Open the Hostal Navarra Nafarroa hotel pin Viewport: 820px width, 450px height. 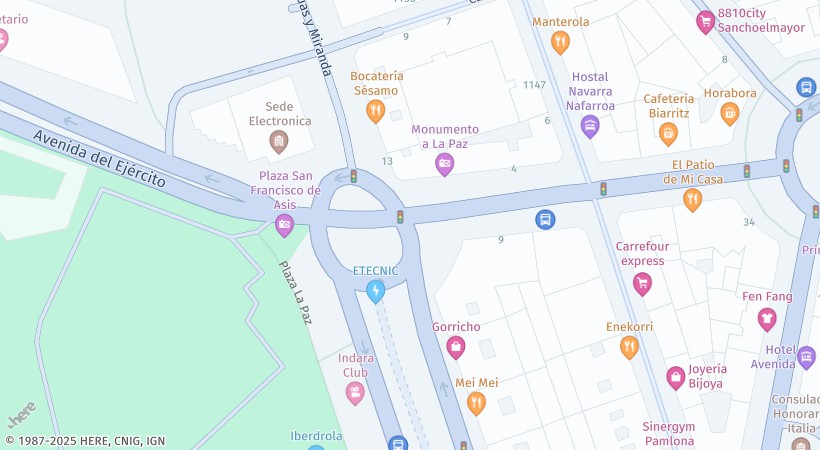tap(590, 126)
